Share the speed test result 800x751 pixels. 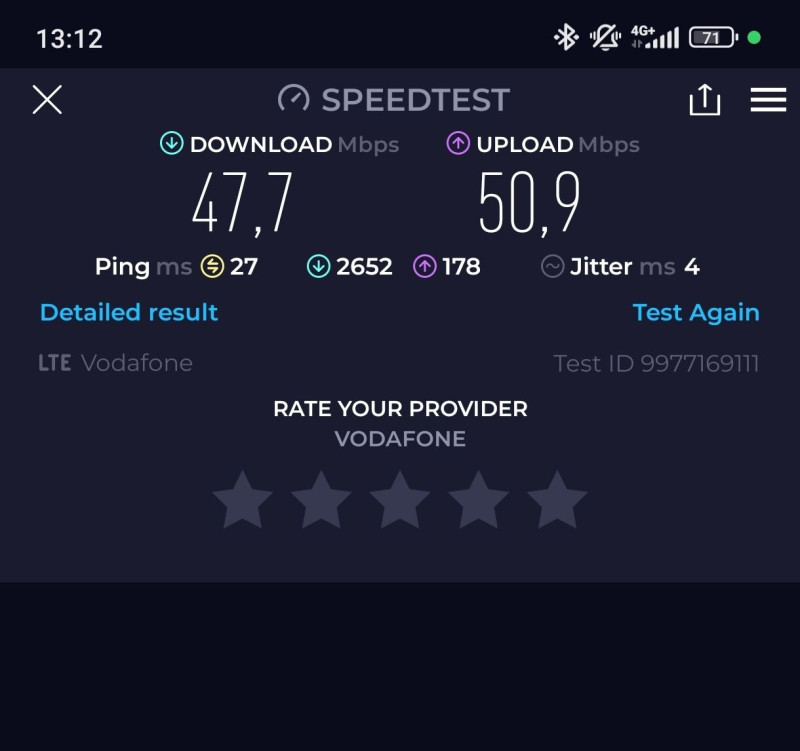pyautogui.click(x=704, y=100)
